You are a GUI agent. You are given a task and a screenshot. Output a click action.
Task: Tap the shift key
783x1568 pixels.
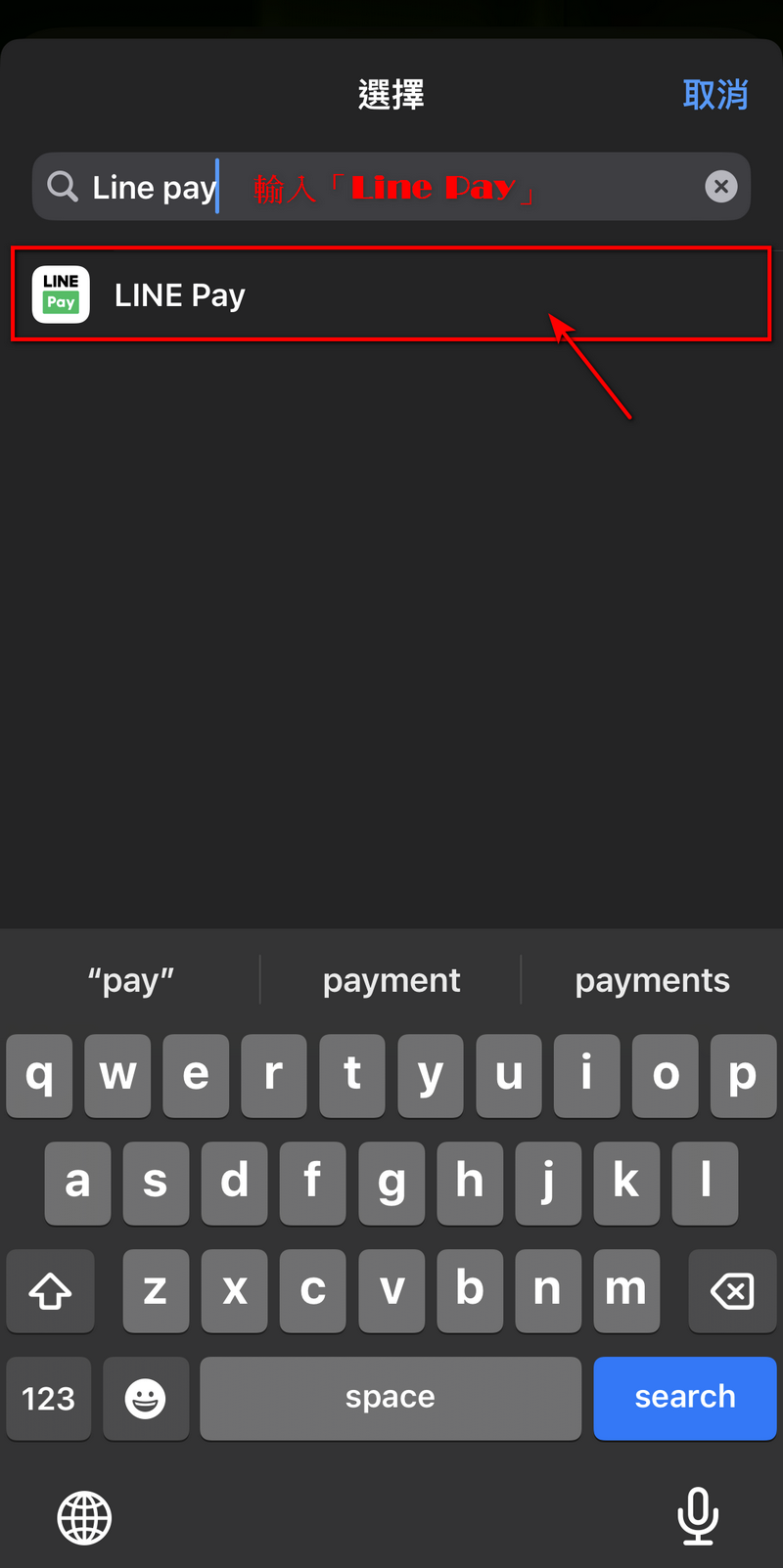click(x=51, y=1291)
